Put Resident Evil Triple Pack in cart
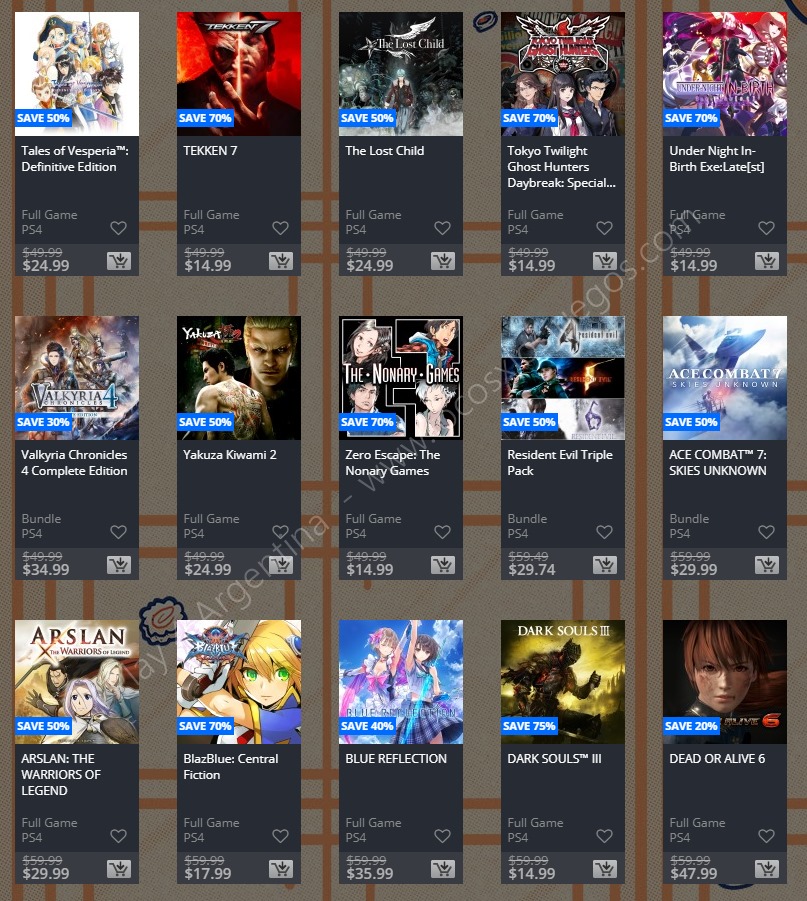 tap(604, 565)
